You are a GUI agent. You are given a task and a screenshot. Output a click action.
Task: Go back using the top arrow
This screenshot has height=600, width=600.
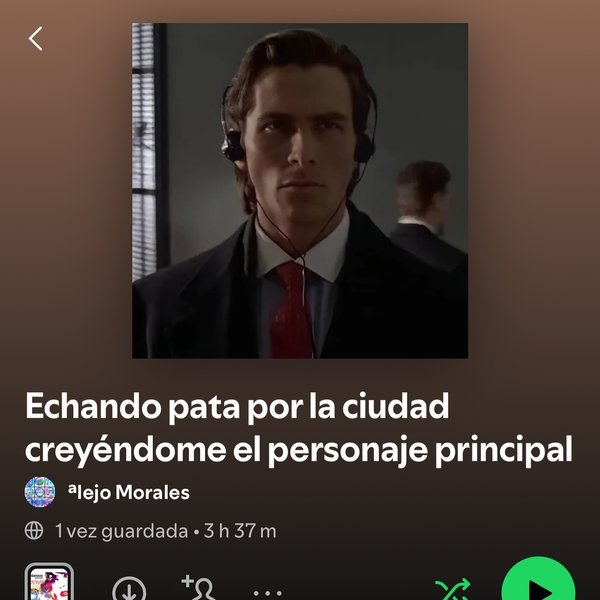click(36, 39)
